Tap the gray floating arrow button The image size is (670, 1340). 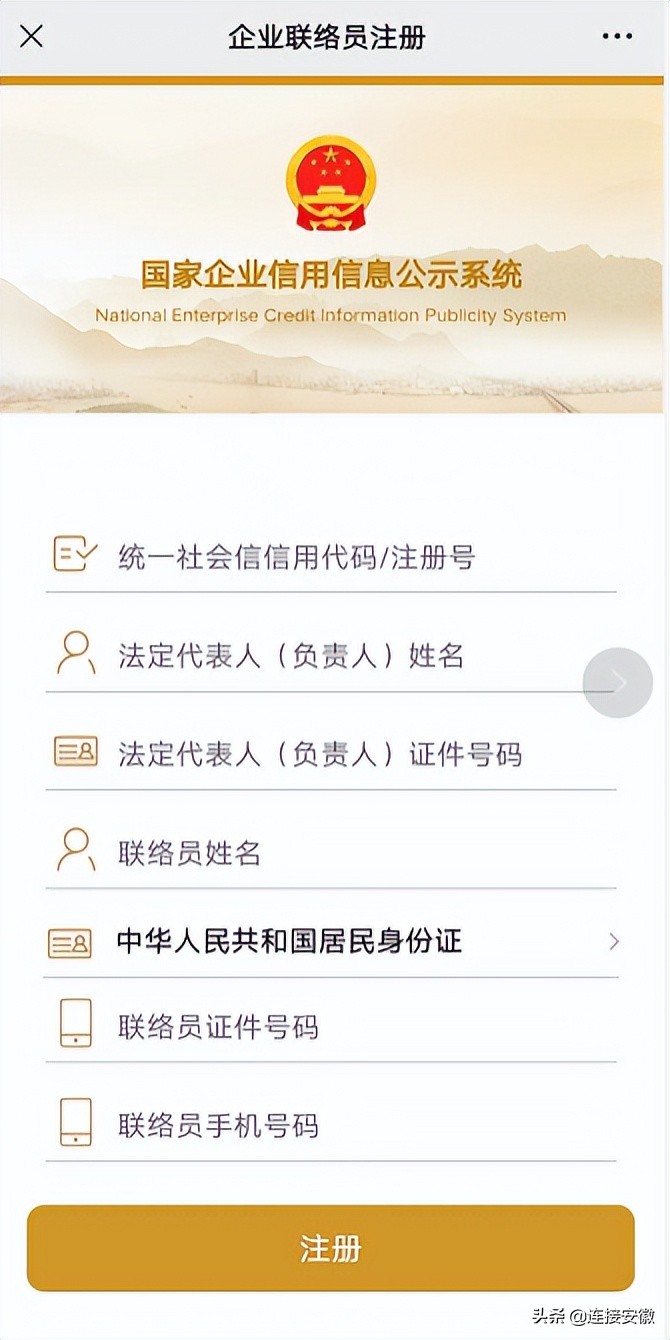617,682
